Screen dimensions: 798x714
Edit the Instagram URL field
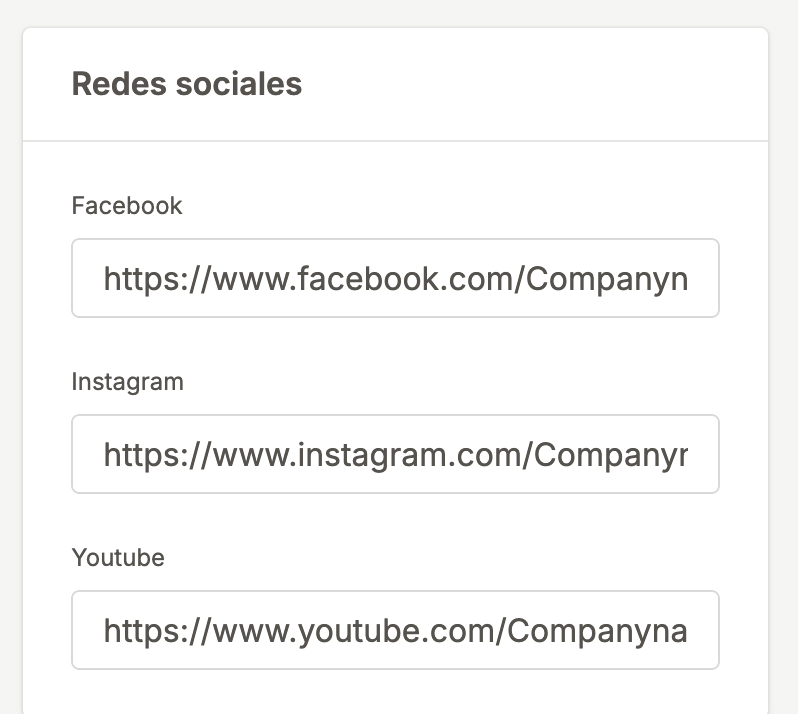[x=395, y=454]
